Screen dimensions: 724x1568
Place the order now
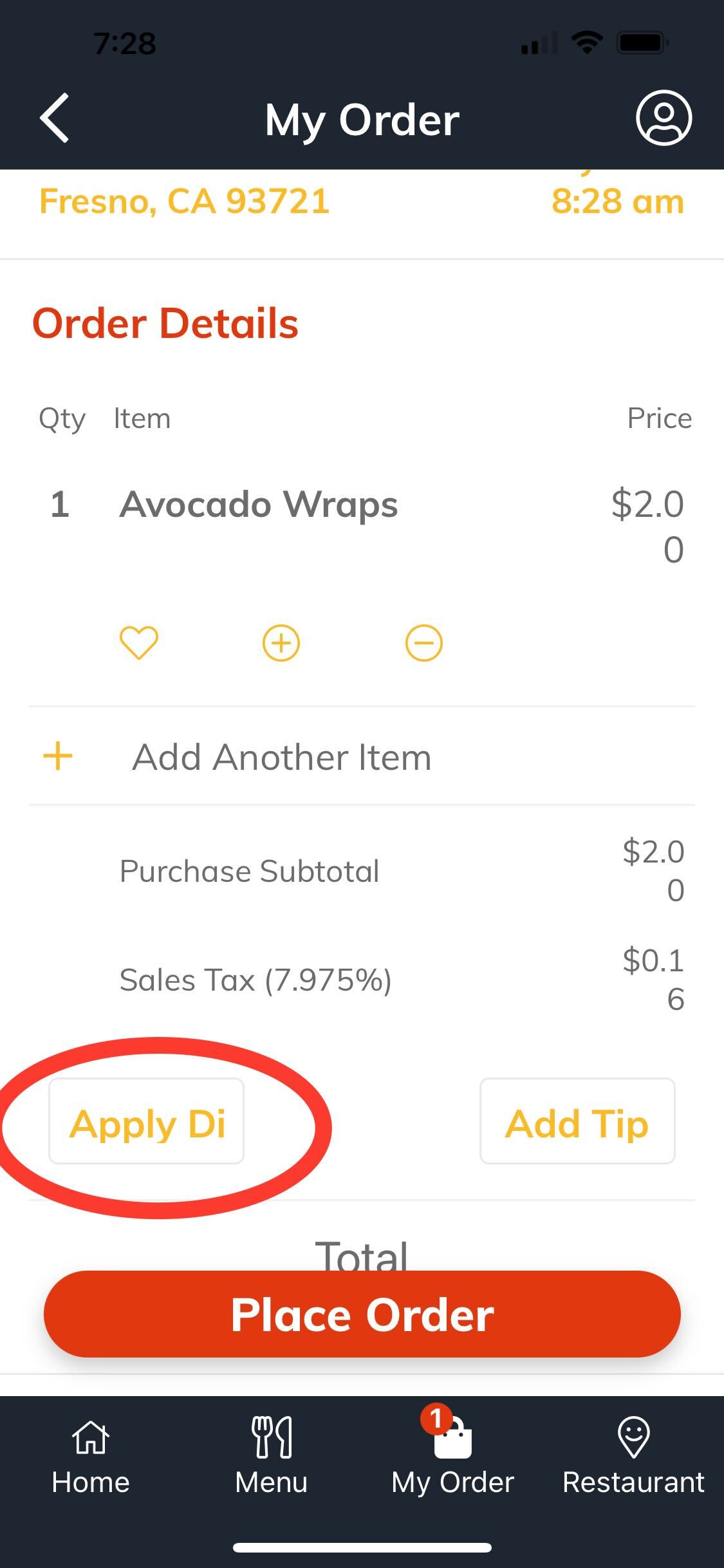(362, 1314)
